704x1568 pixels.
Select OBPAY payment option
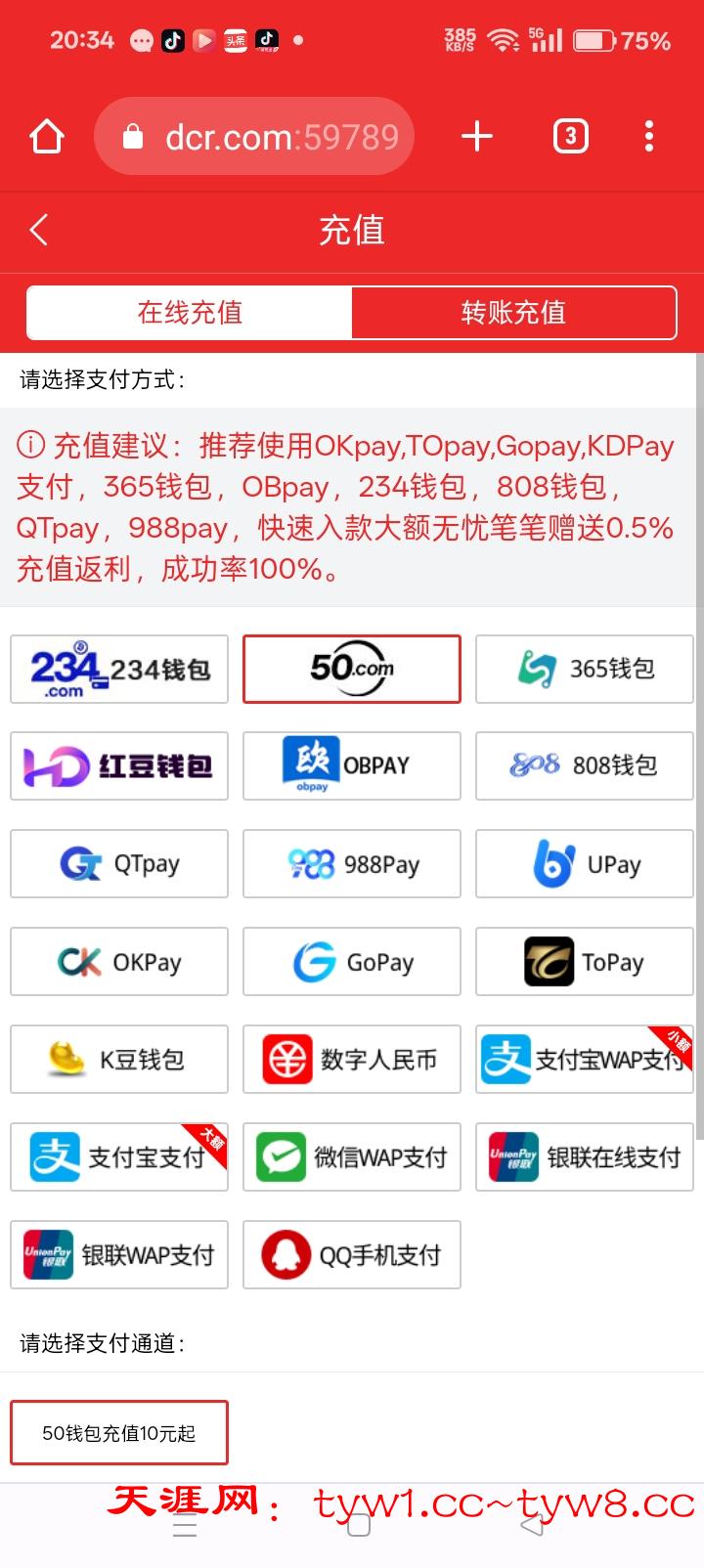tap(351, 766)
